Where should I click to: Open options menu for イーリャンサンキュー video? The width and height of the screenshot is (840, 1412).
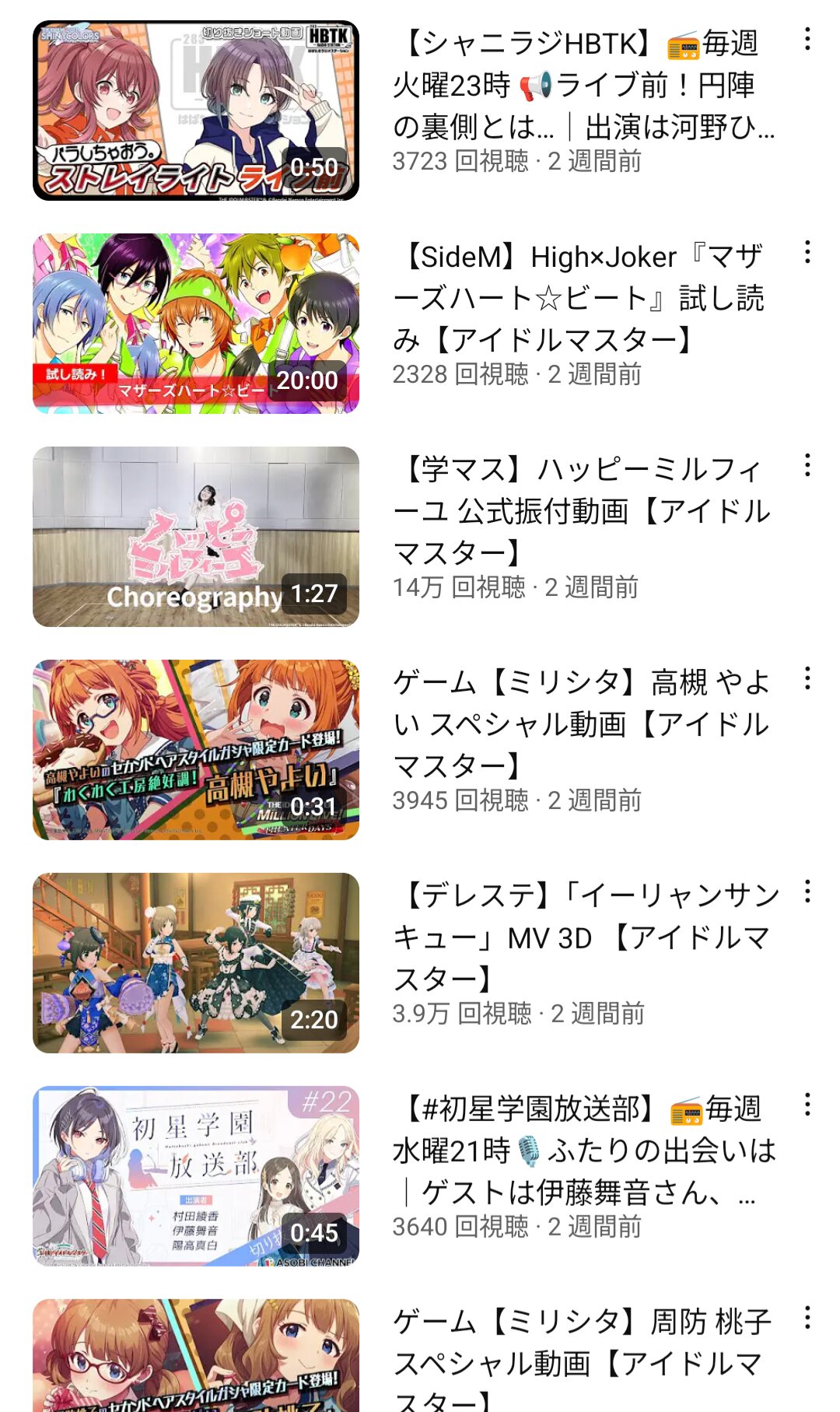click(x=807, y=892)
